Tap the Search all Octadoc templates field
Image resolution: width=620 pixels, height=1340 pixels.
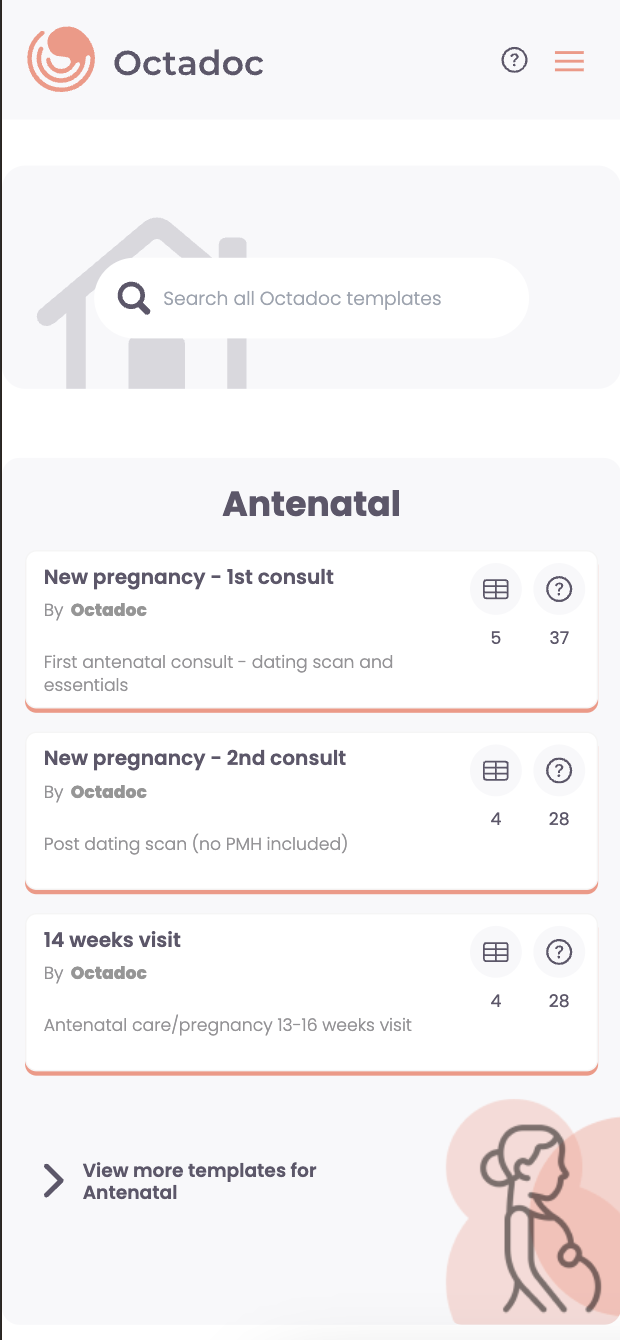[311, 298]
